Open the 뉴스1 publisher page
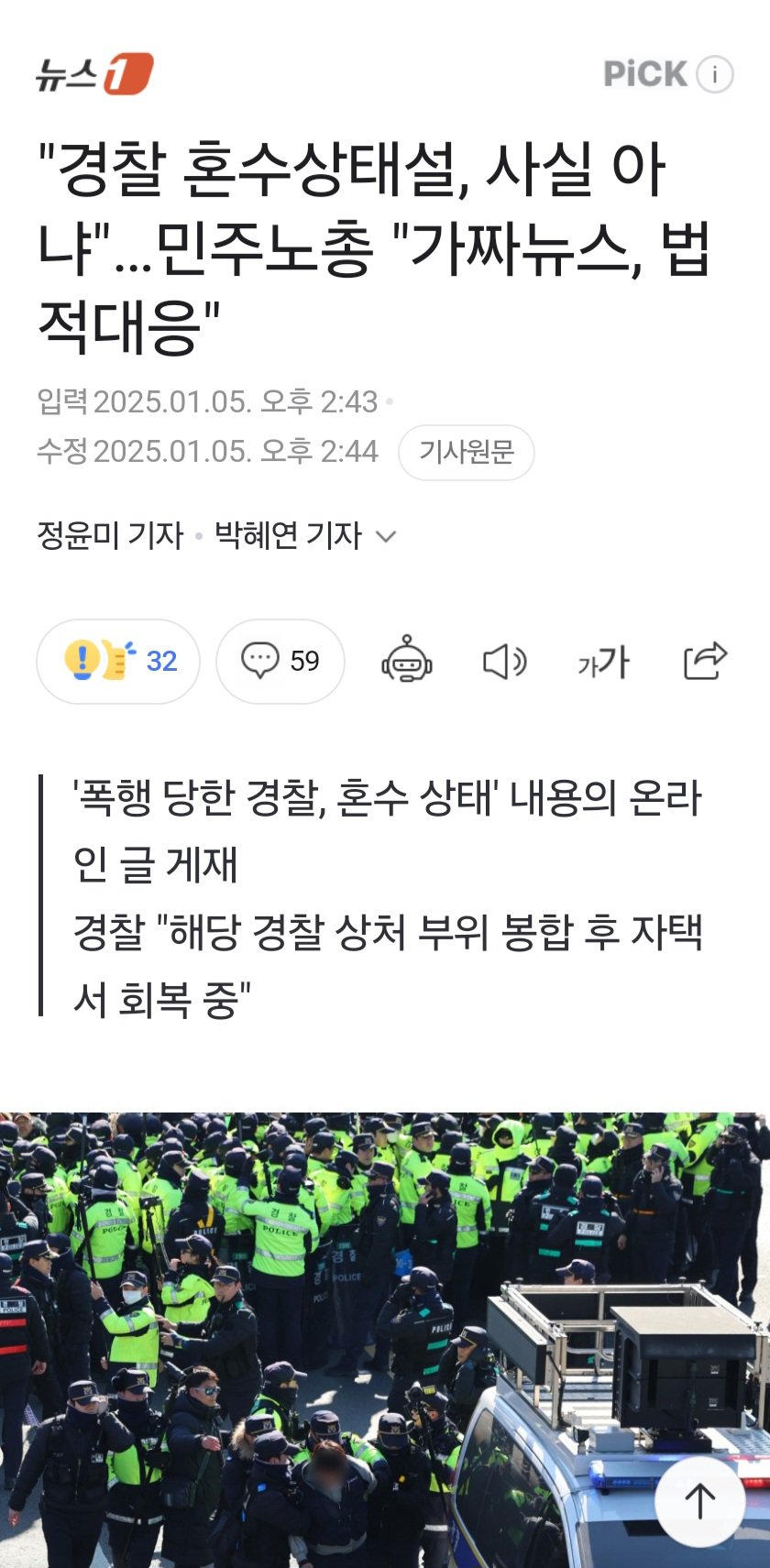 pyautogui.click(x=94, y=74)
